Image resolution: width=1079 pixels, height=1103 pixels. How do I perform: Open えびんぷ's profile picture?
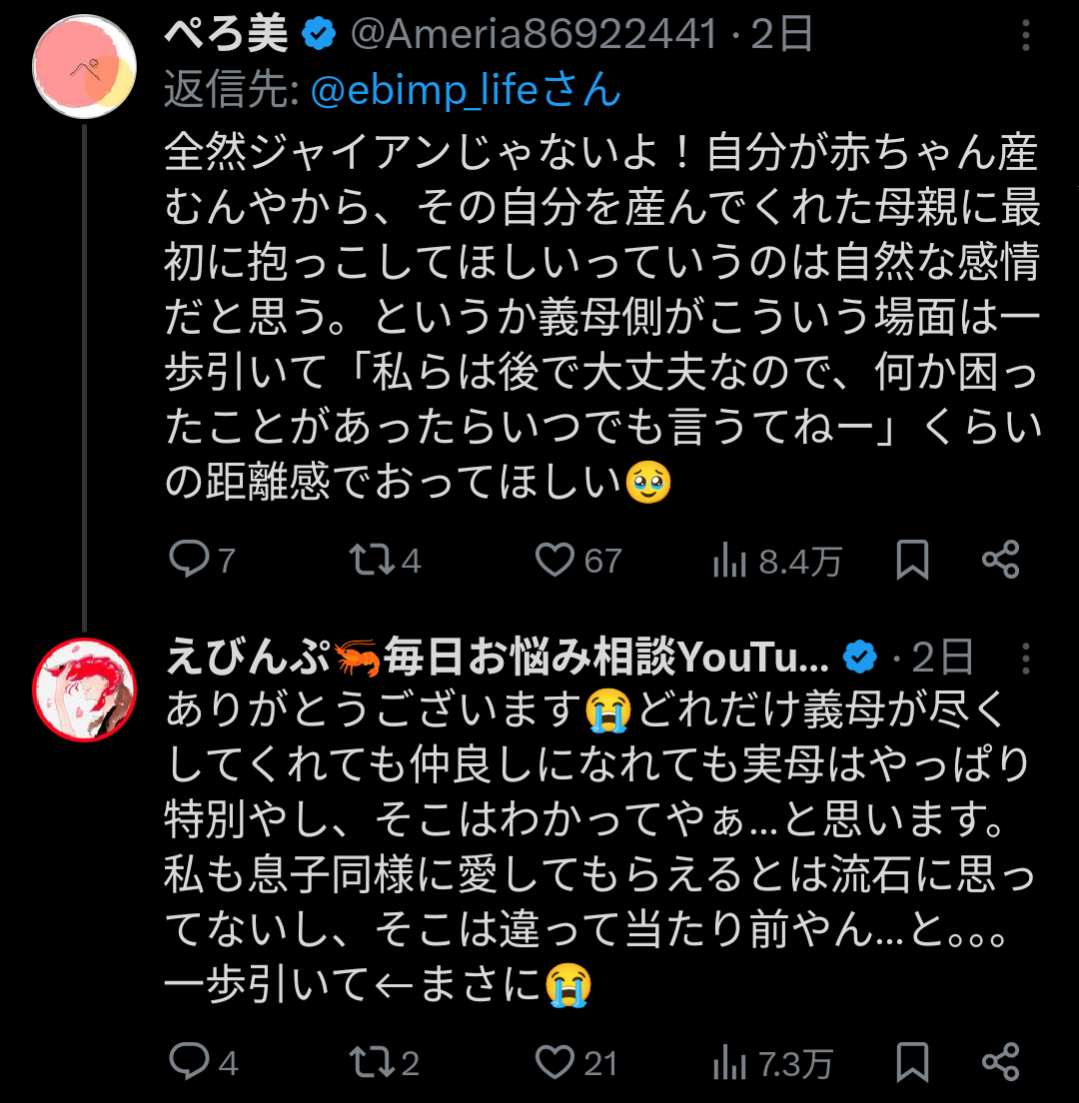[84, 689]
